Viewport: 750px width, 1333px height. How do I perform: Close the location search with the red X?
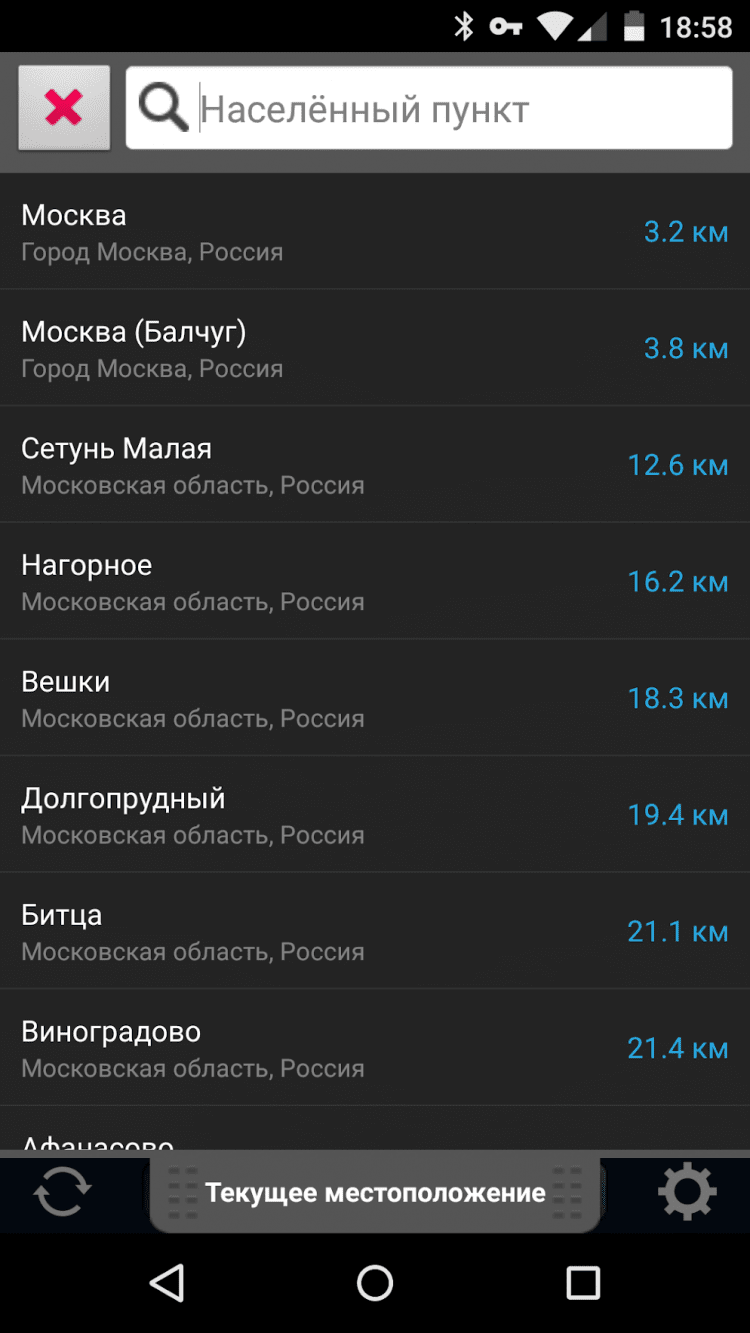pos(64,108)
